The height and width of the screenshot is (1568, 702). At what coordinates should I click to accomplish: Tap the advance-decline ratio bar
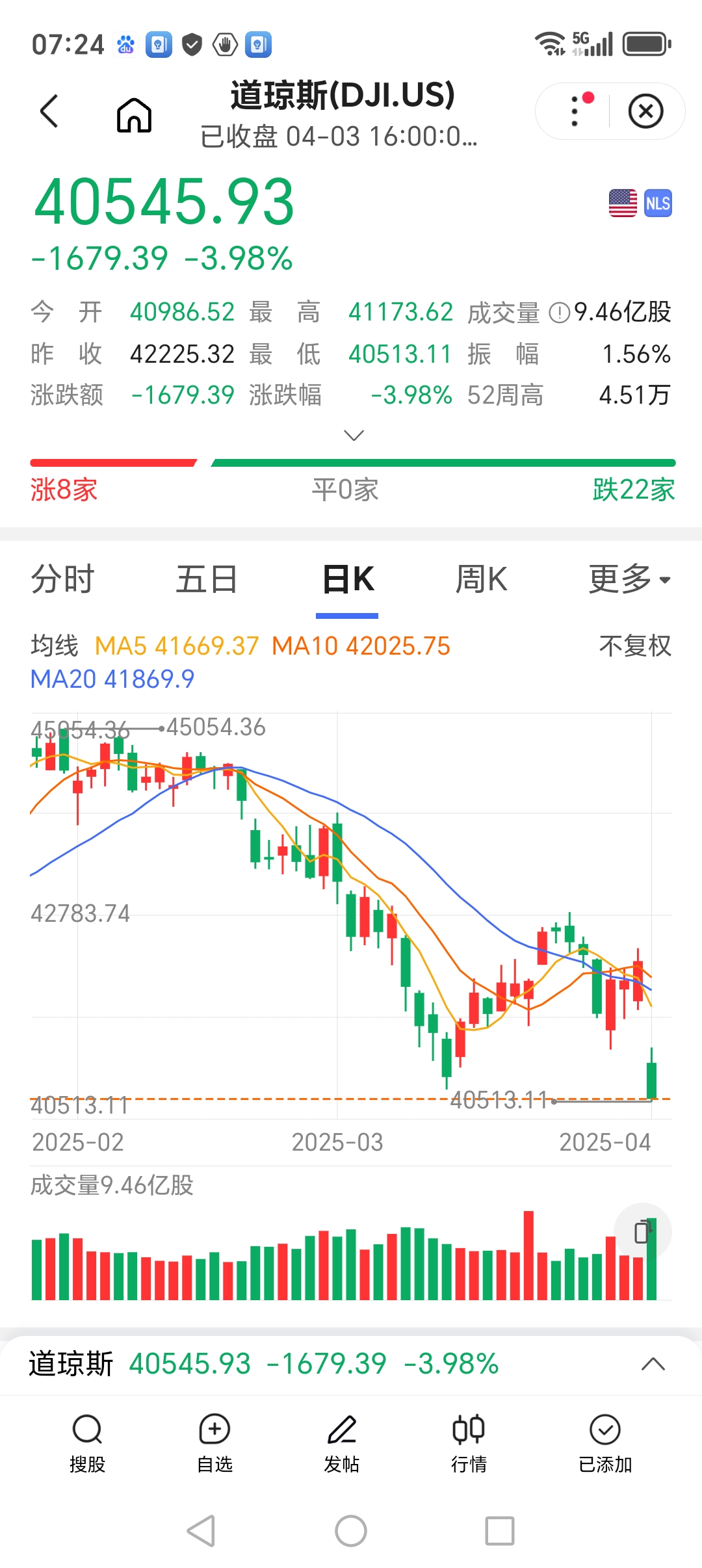coord(351,462)
